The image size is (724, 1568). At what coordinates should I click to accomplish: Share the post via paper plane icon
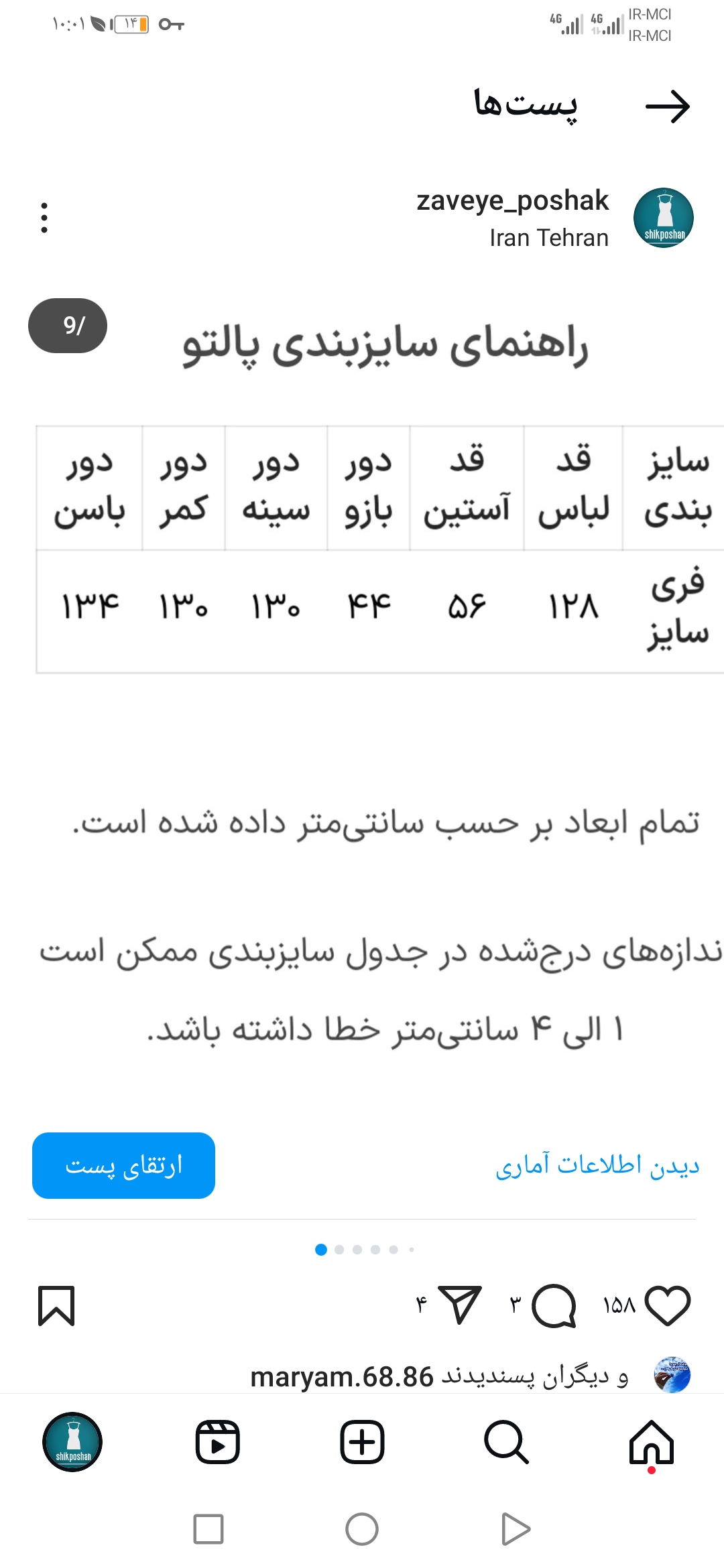pyautogui.click(x=460, y=1304)
